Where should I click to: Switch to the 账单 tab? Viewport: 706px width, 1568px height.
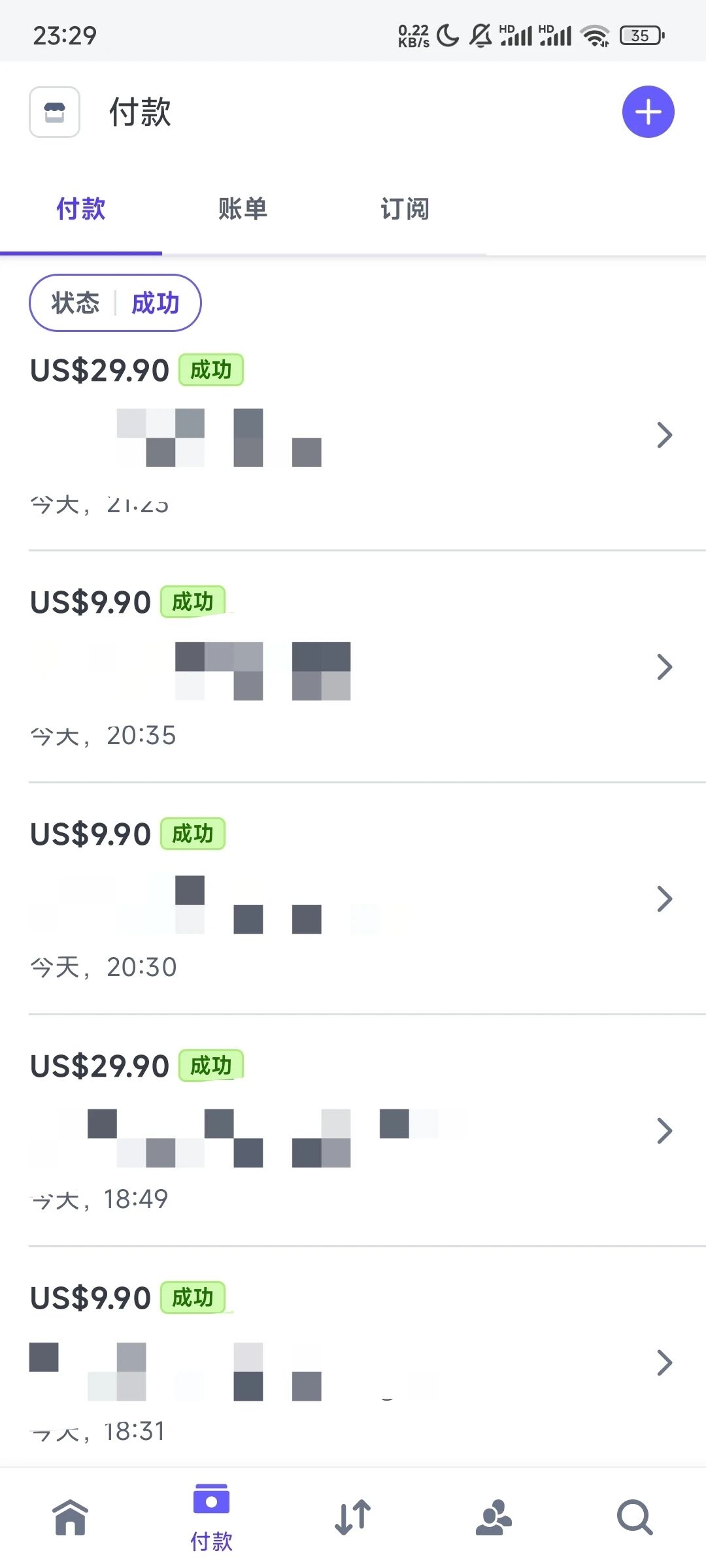(x=243, y=209)
